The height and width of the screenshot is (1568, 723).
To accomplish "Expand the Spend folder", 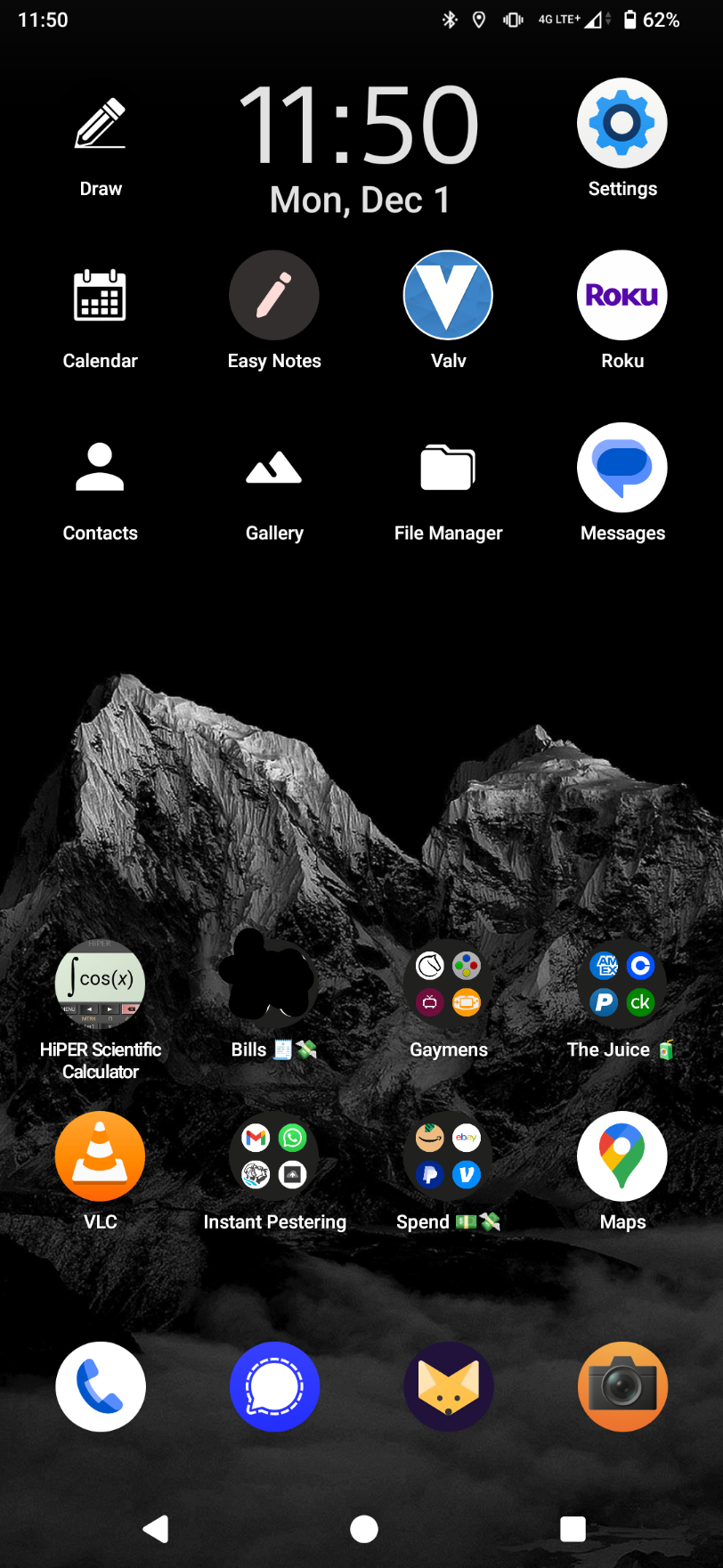I will tap(448, 1156).
